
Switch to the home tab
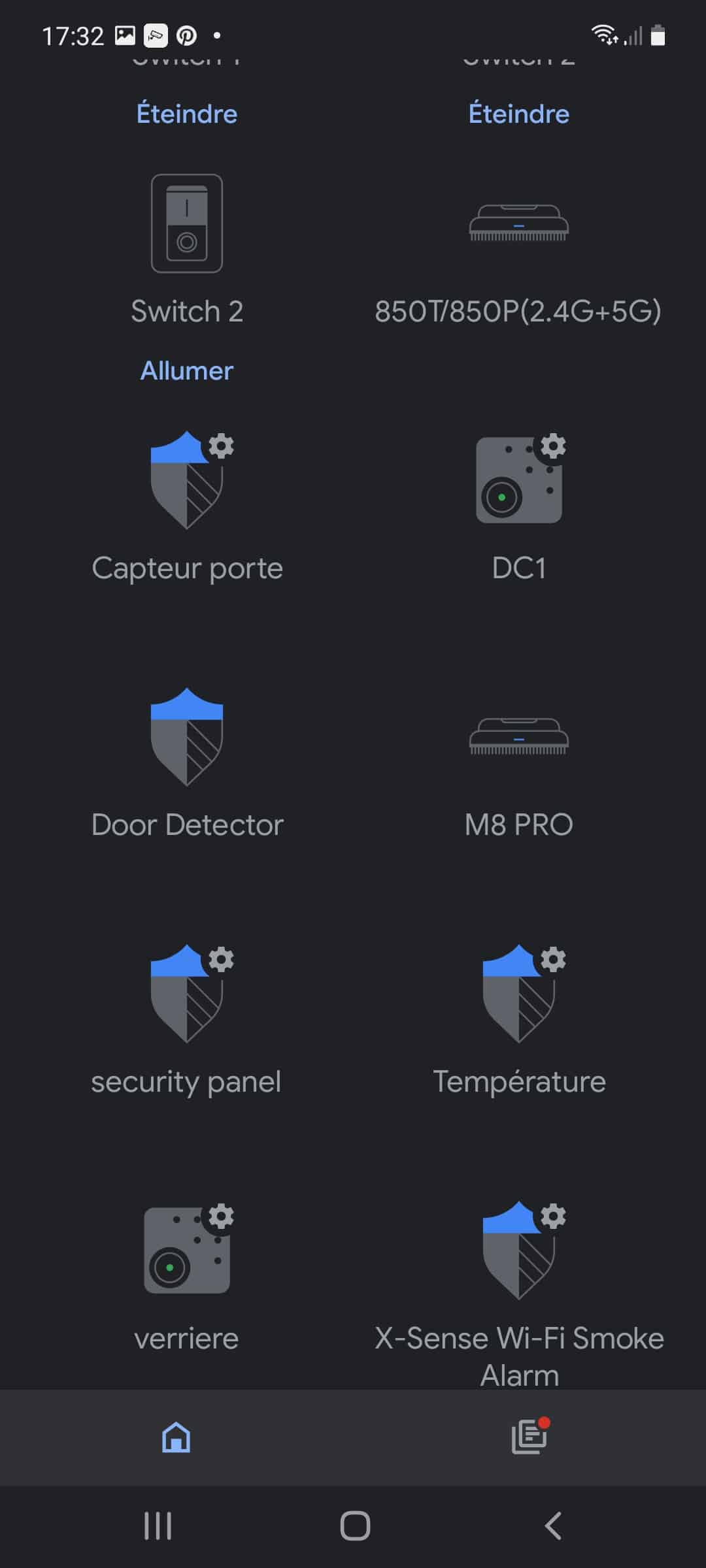176,1437
